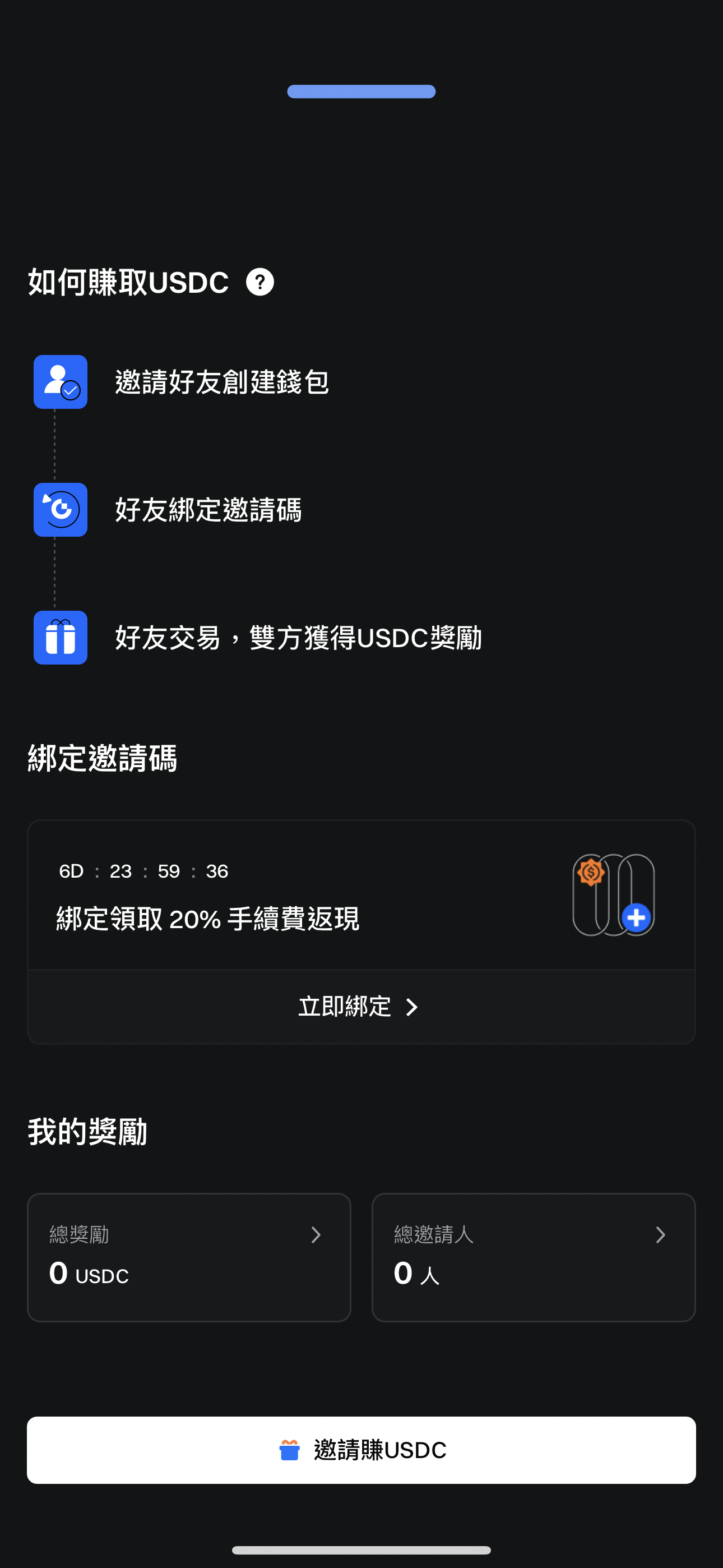Open the 總邀請人 invitees card
The height and width of the screenshot is (1568, 723).
pos(533,1256)
